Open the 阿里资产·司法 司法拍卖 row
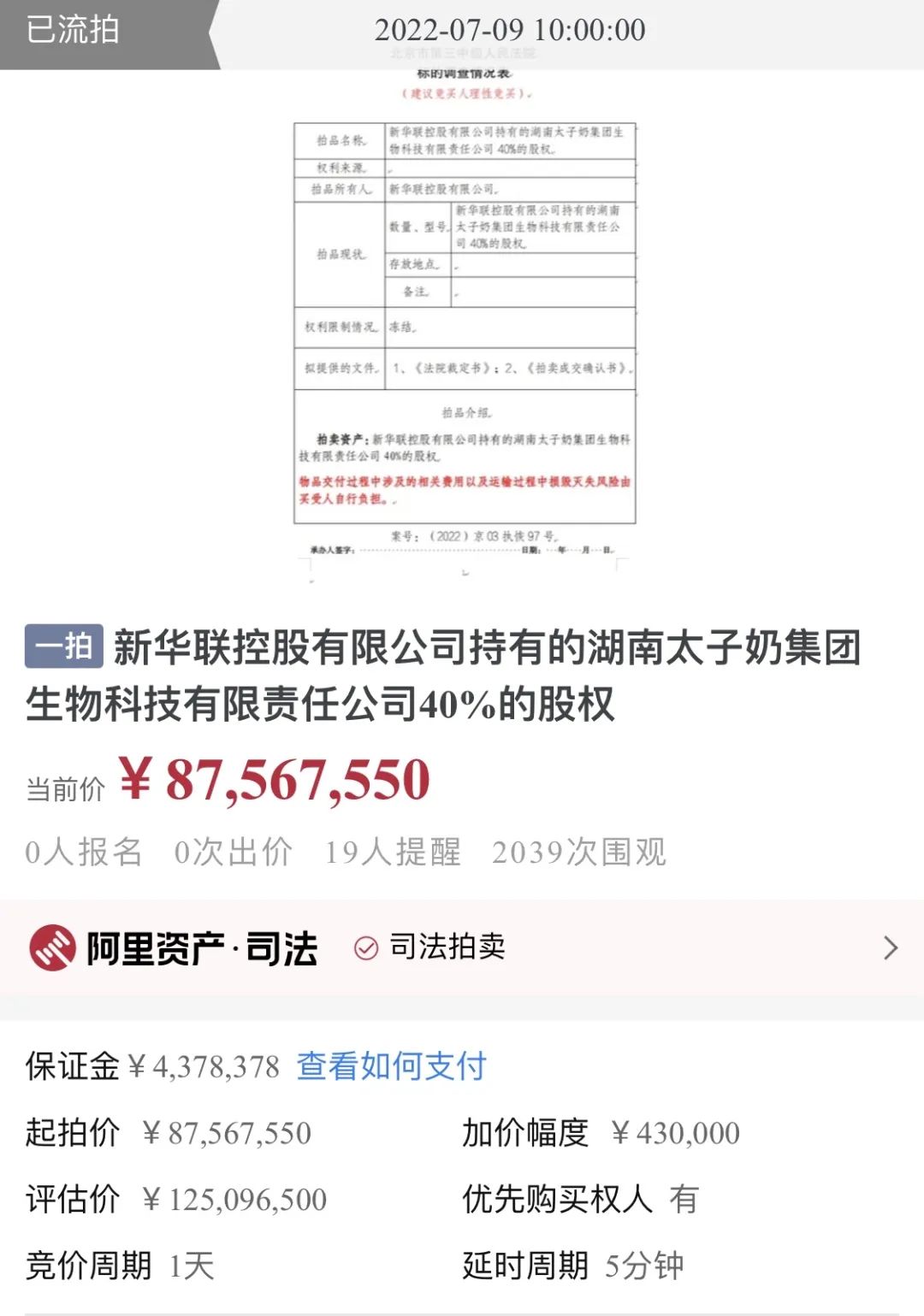This screenshot has width=924, height=1316. [x=462, y=948]
